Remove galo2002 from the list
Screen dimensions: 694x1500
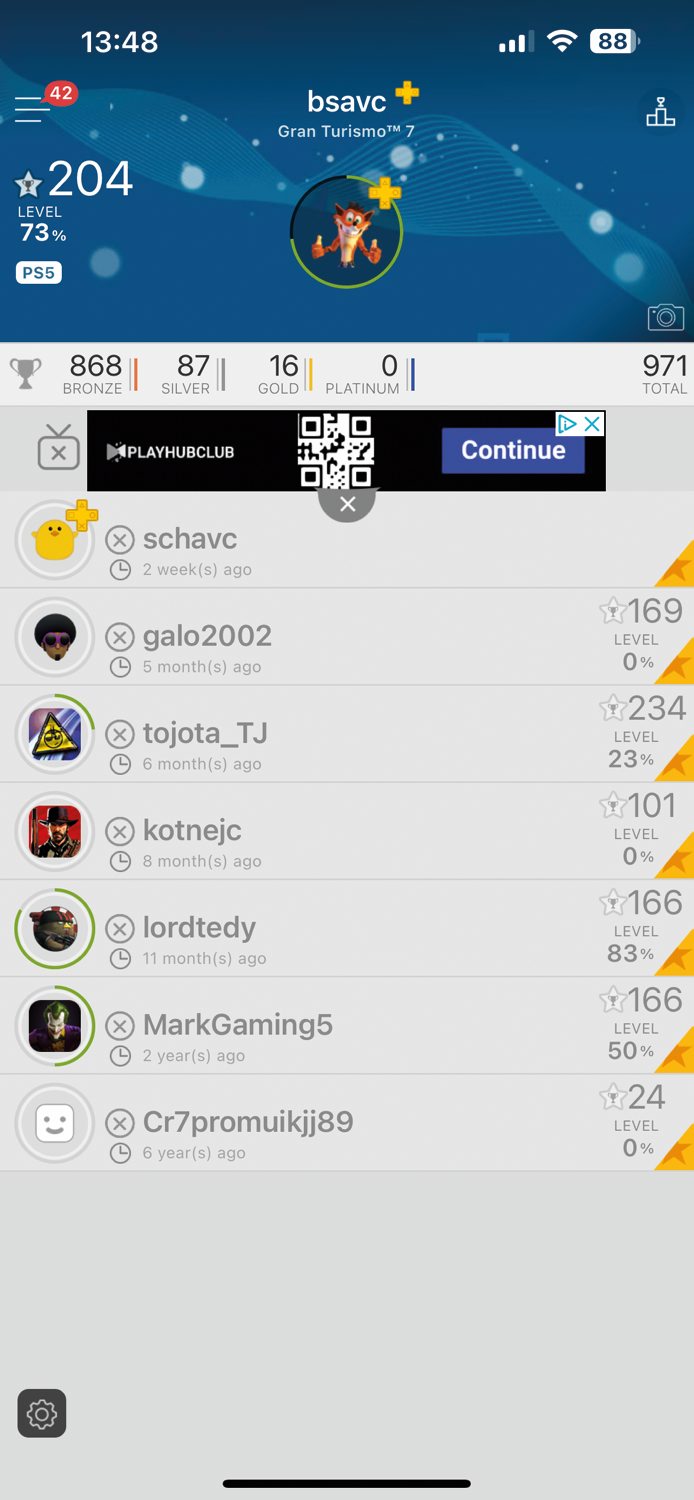[x=120, y=637]
